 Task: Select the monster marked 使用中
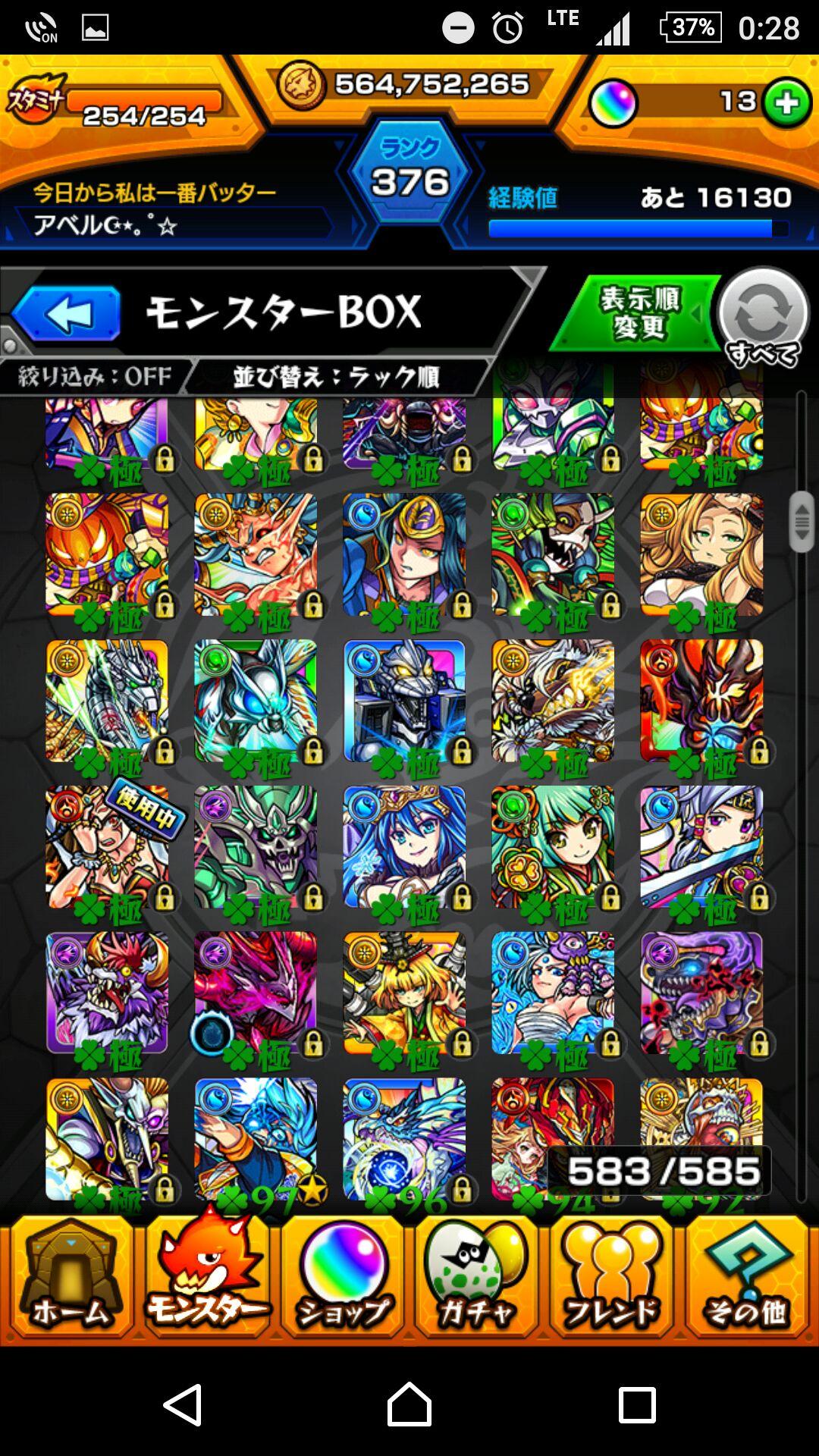click(x=106, y=848)
